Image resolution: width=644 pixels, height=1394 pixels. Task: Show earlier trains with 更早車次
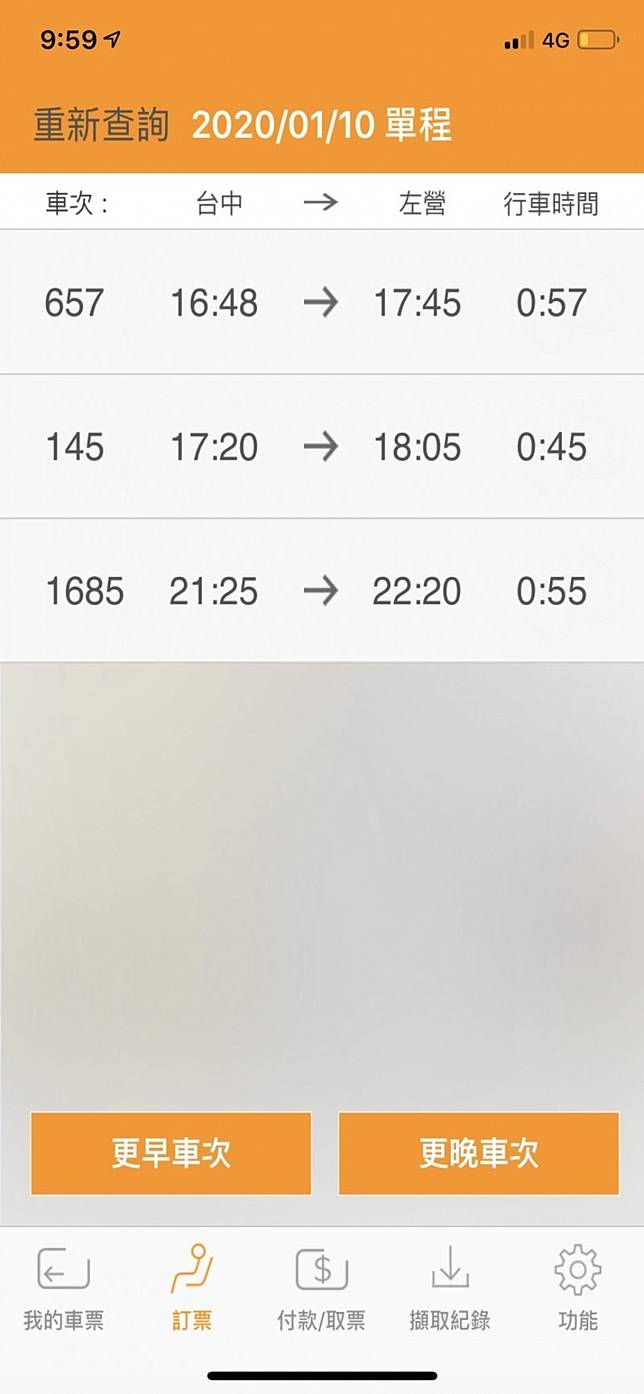(x=171, y=1153)
